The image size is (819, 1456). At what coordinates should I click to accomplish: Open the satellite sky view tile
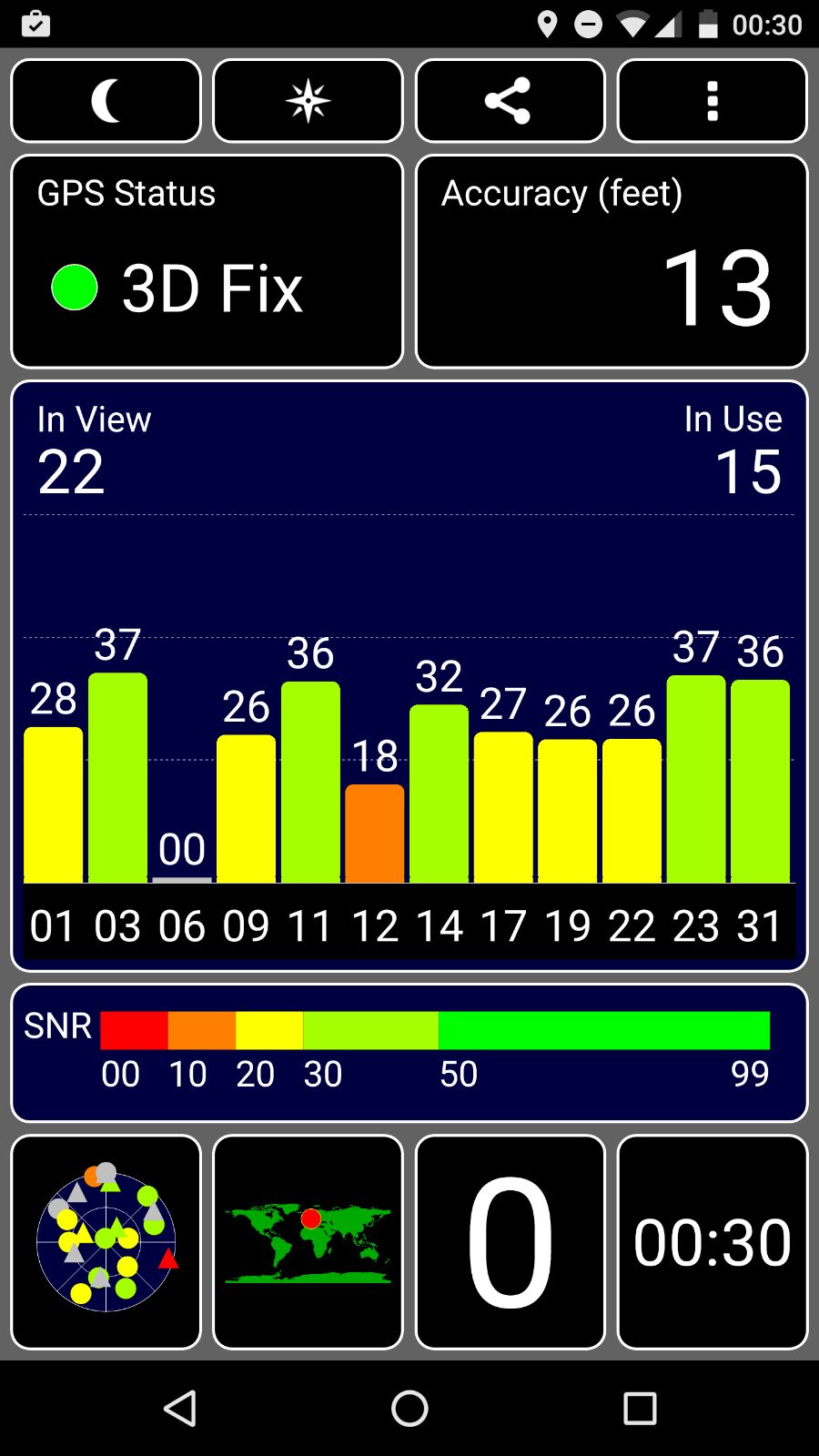click(106, 1241)
